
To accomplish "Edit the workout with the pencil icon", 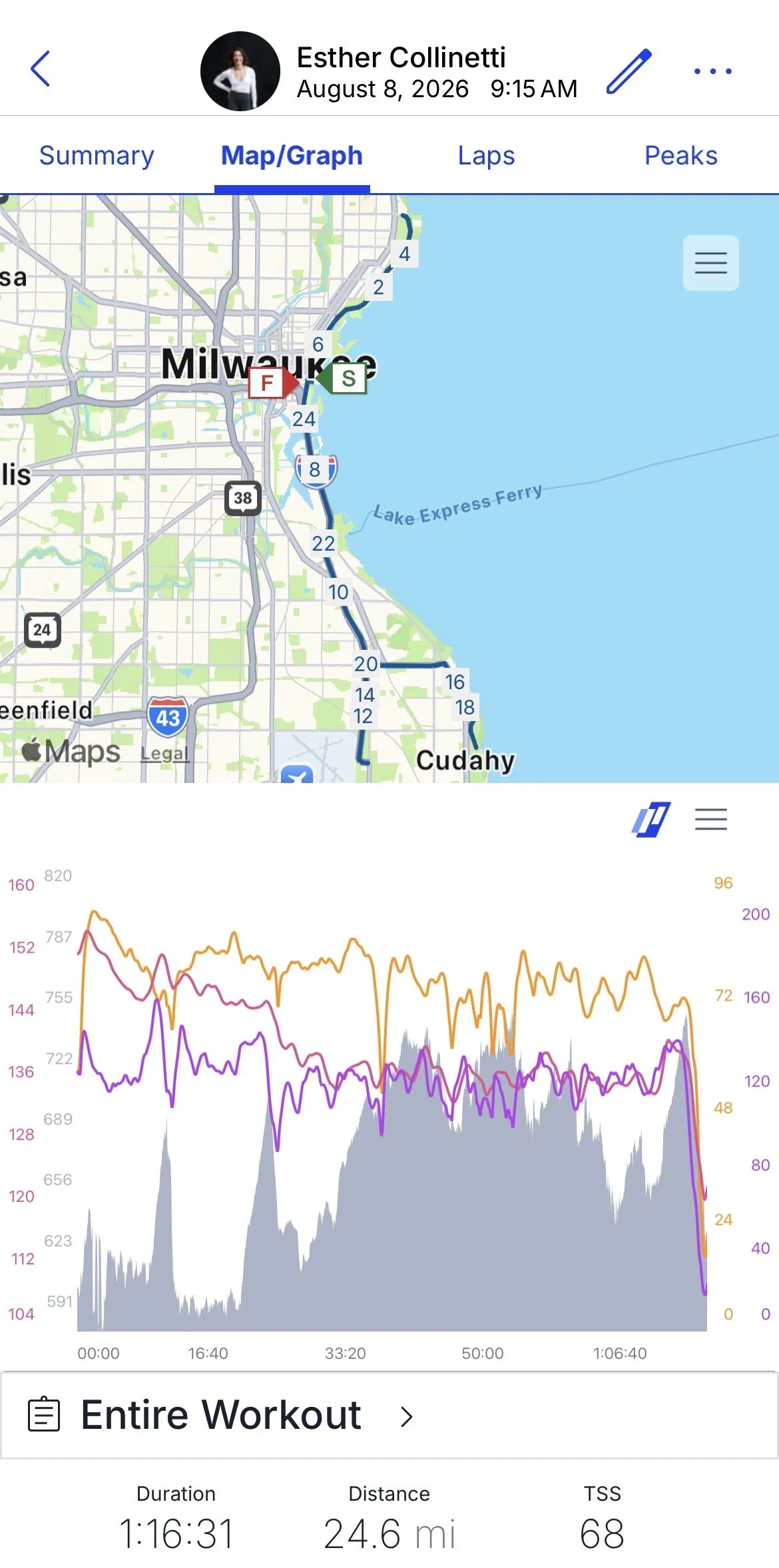I will [629, 71].
